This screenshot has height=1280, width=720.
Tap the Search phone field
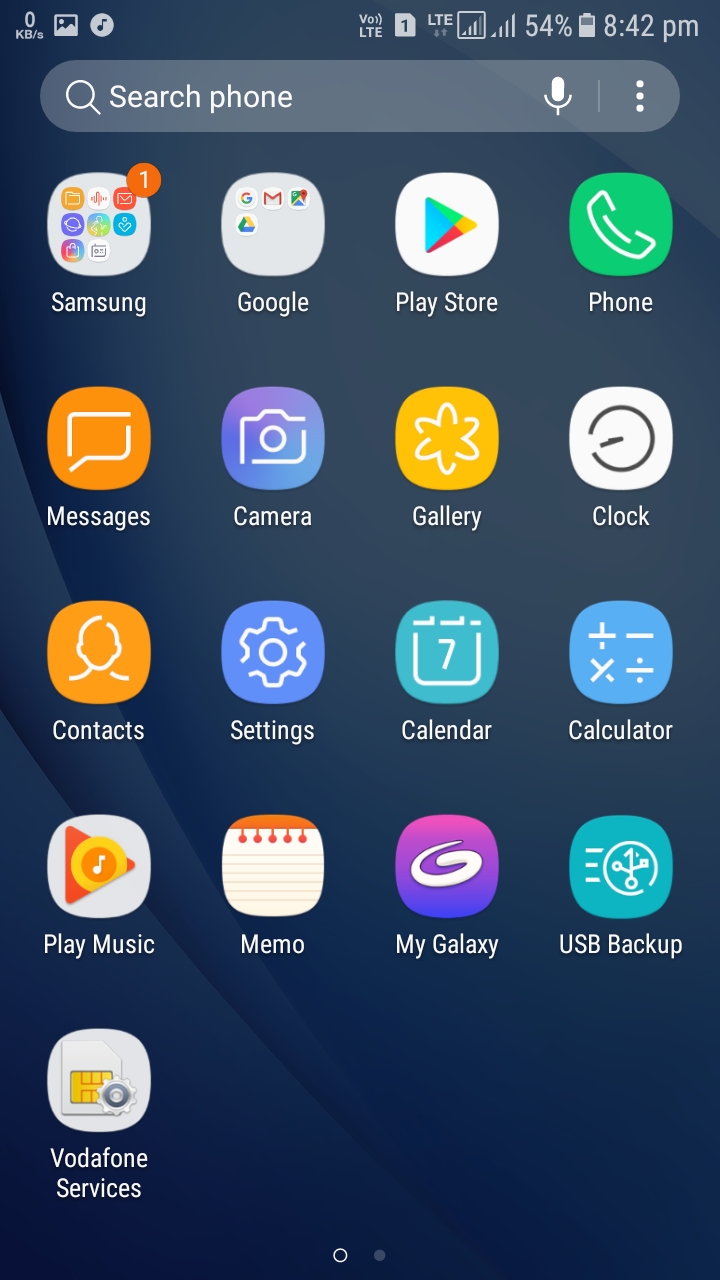[x=300, y=96]
